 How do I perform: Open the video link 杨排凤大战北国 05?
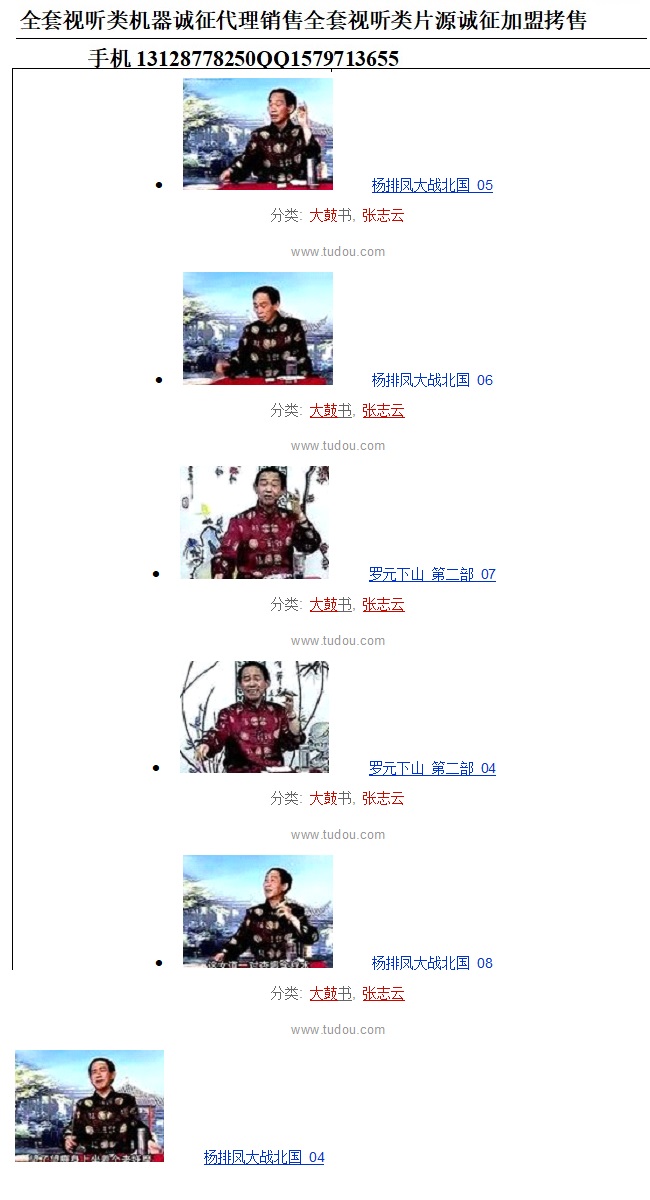[x=432, y=186]
